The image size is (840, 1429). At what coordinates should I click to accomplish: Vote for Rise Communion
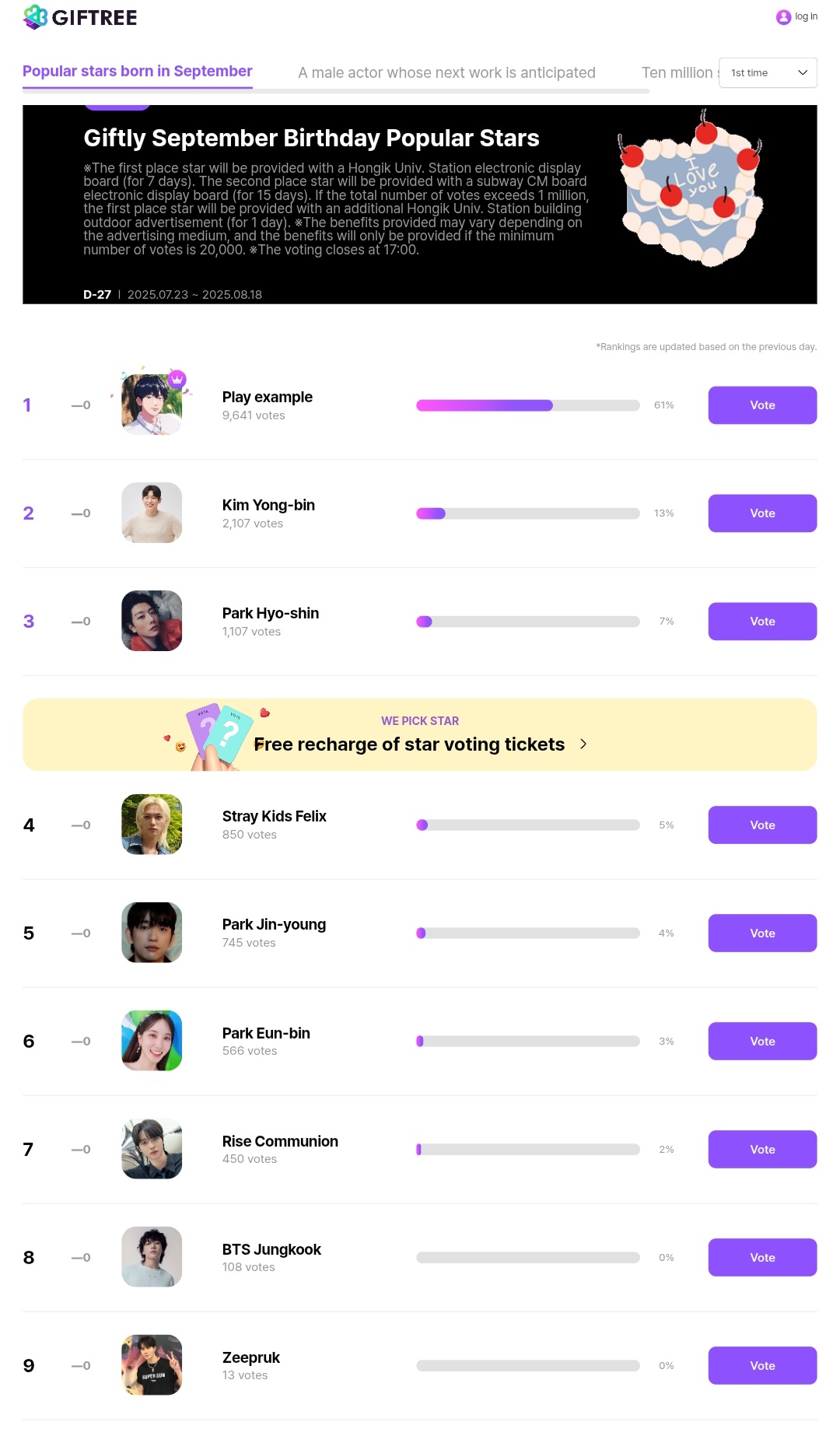click(x=762, y=1150)
